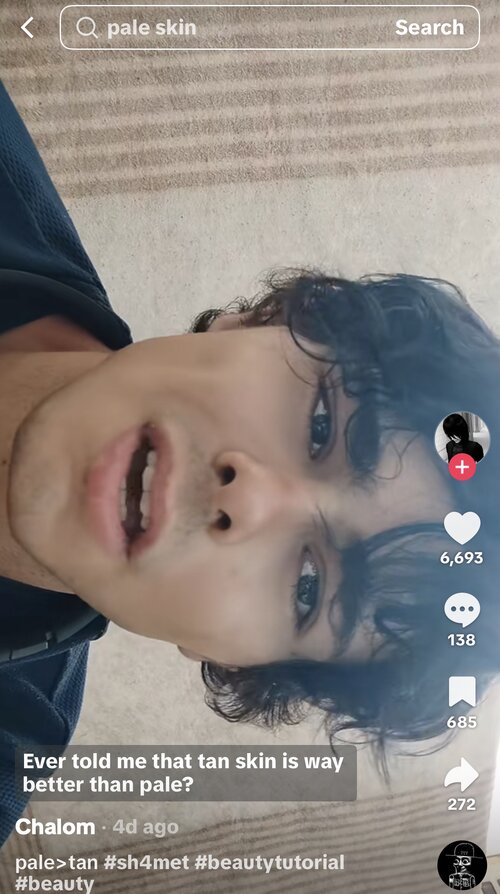
Task: Open Chalom's profile from the username
Action: [x=55, y=827]
